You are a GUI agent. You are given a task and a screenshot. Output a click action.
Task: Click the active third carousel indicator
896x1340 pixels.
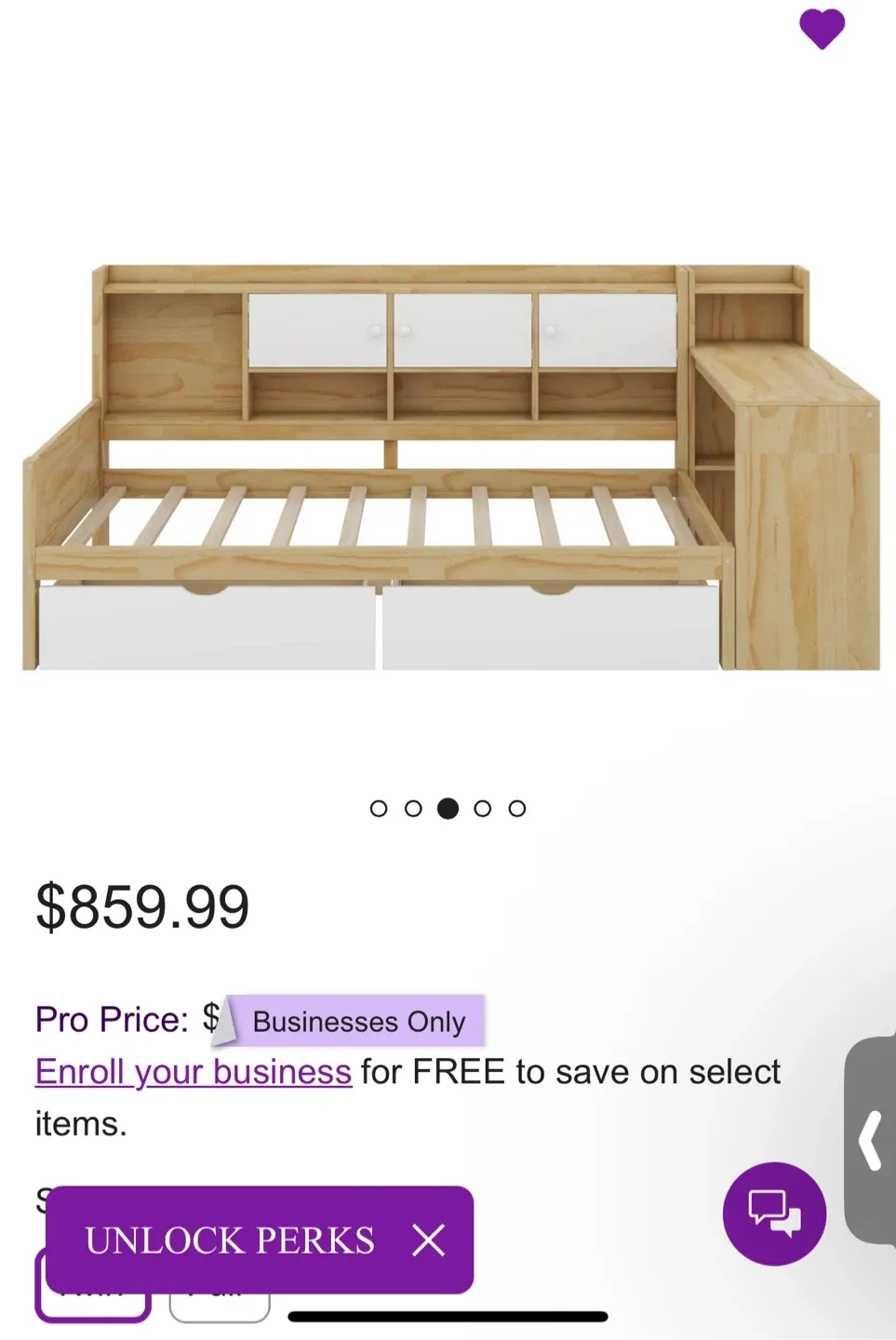pos(448,808)
